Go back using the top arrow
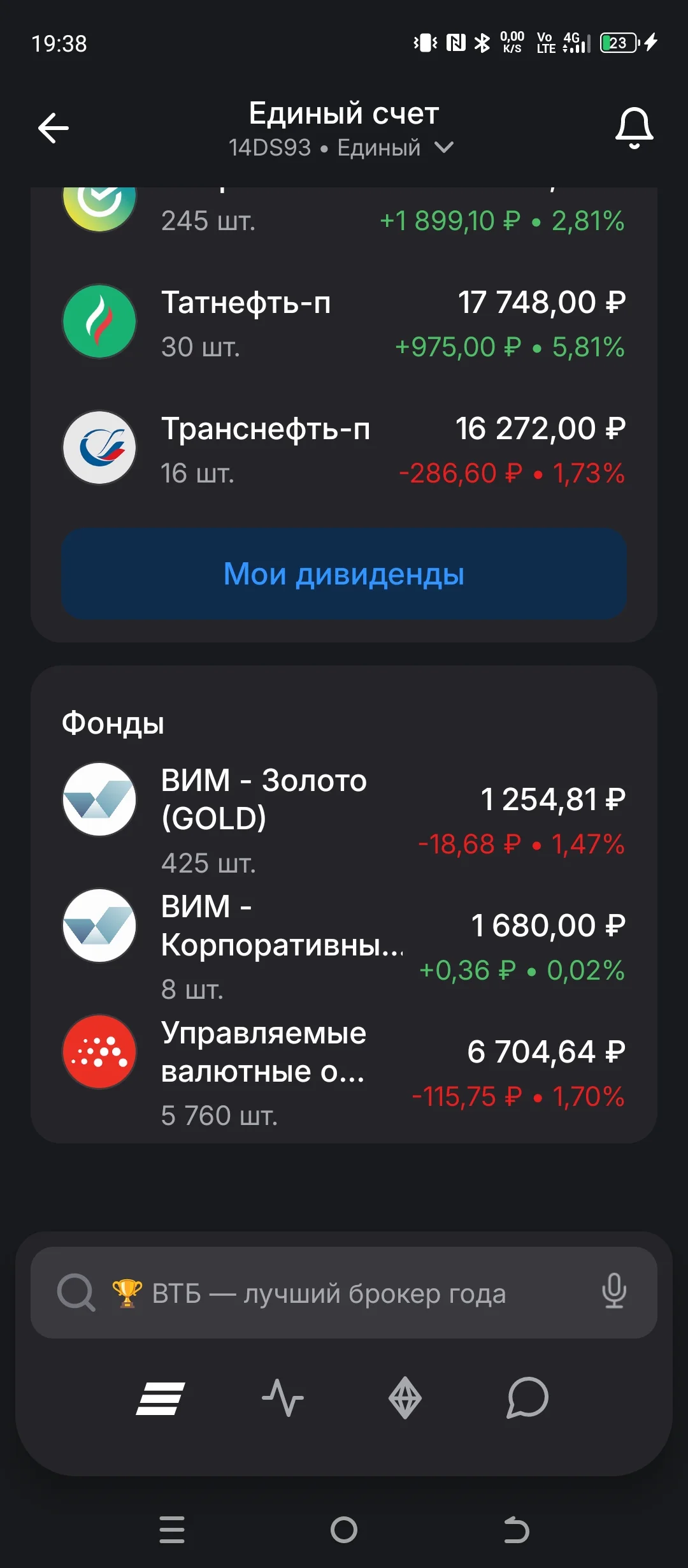This screenshot has height=1568, width=688. [x=54, y=128]
